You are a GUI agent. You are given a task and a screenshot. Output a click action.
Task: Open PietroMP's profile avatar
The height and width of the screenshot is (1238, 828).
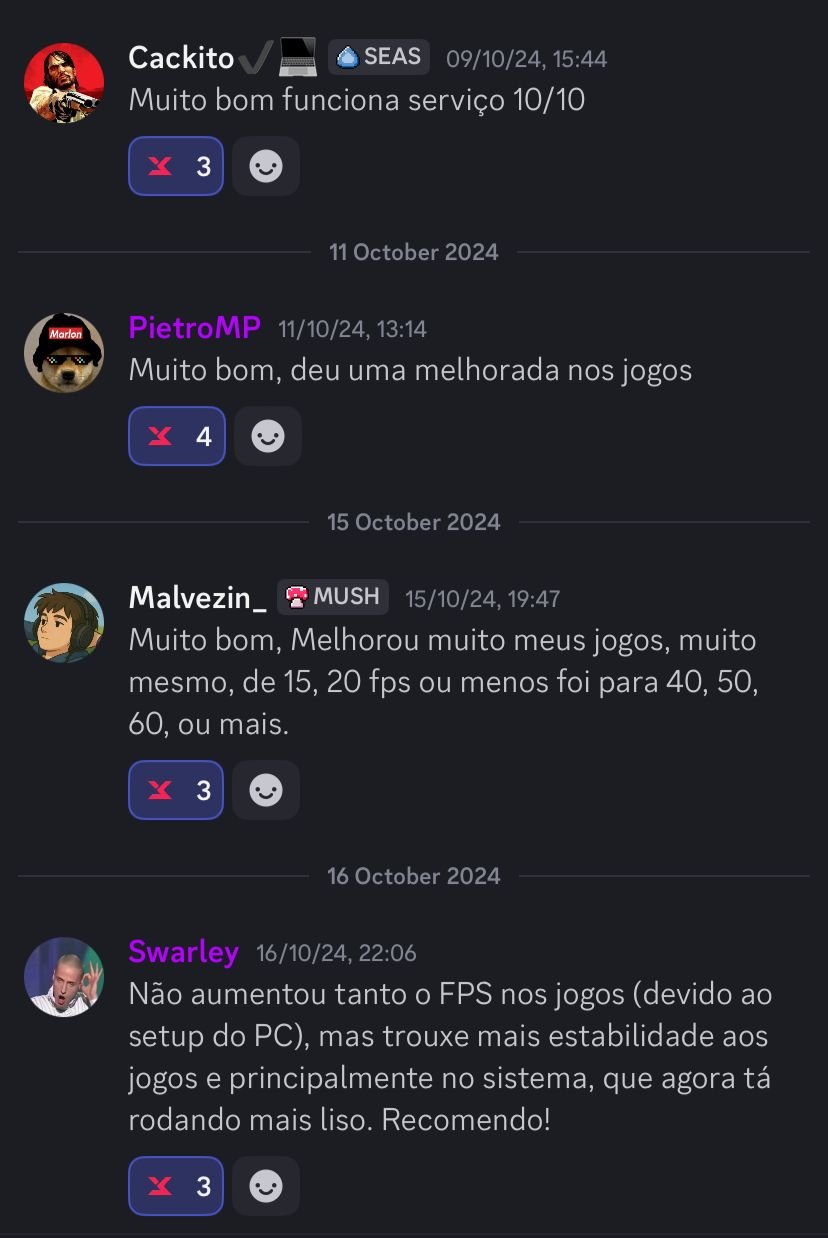[64, 353]
